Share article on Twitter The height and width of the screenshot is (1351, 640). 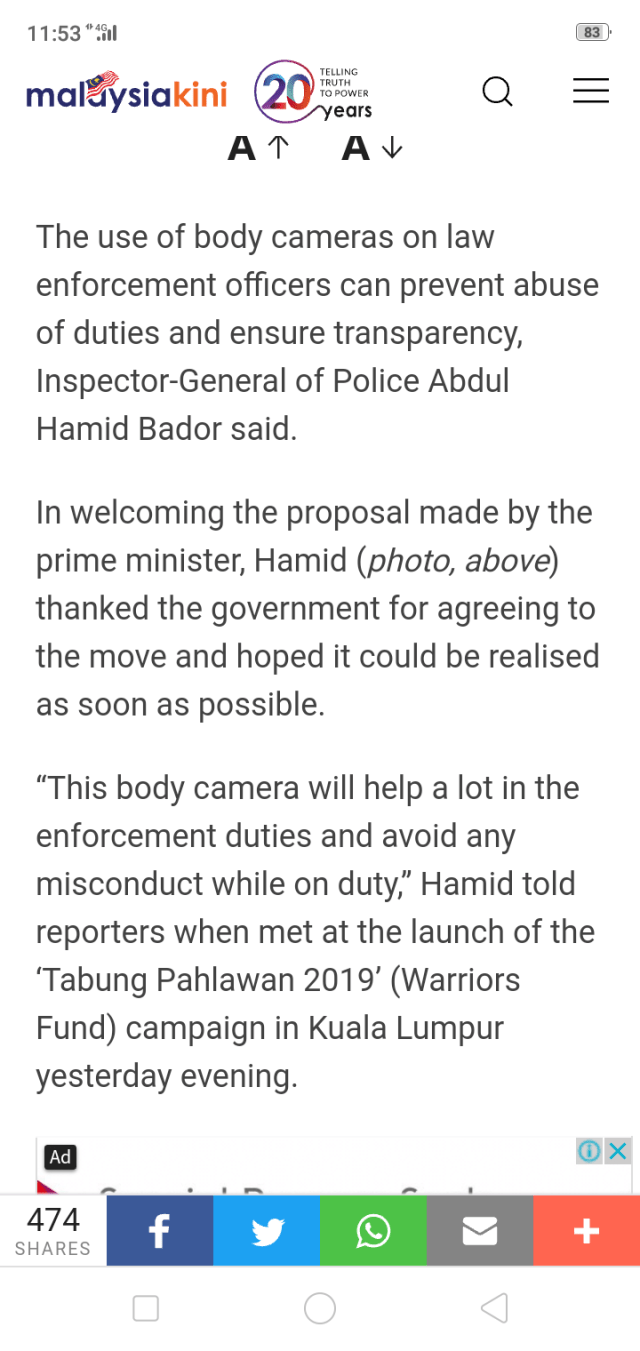(266, 1231)
